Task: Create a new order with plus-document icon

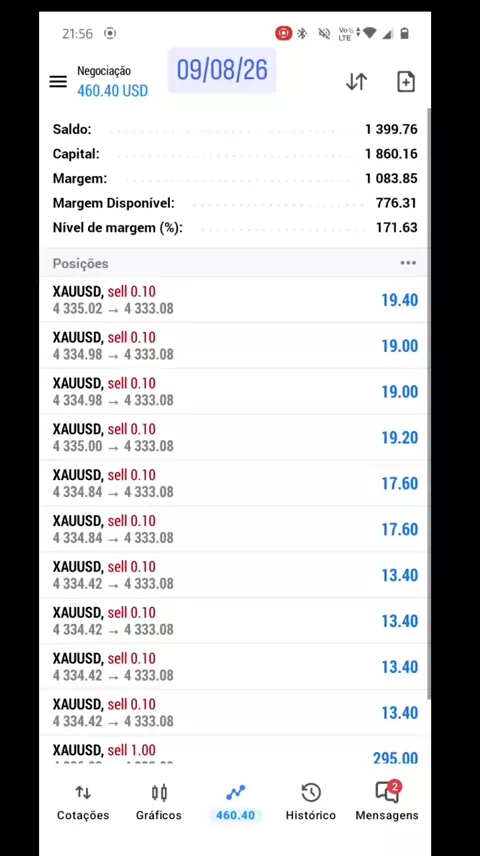Action: click(x=406, y=82)
